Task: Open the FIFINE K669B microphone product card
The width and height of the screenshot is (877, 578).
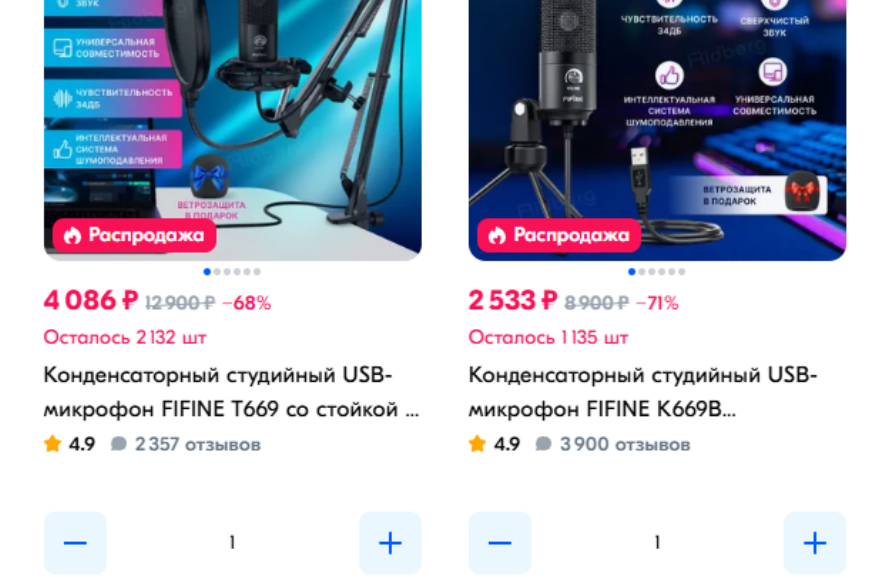Action: [643, 392]
